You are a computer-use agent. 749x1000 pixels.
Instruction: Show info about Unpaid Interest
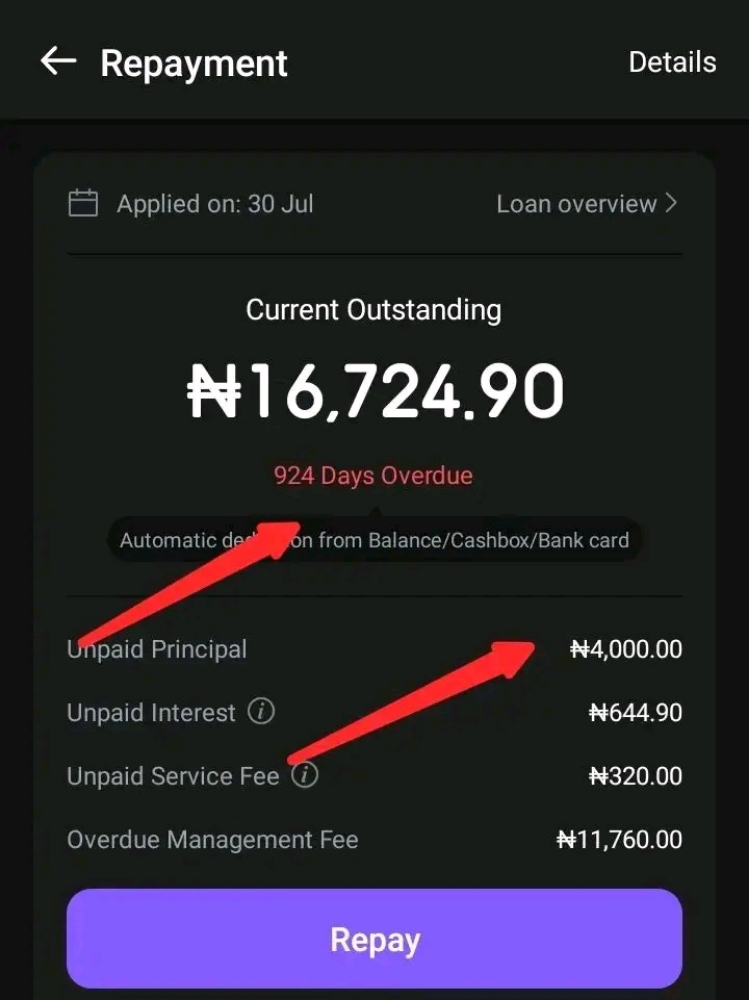pos(261,712)
